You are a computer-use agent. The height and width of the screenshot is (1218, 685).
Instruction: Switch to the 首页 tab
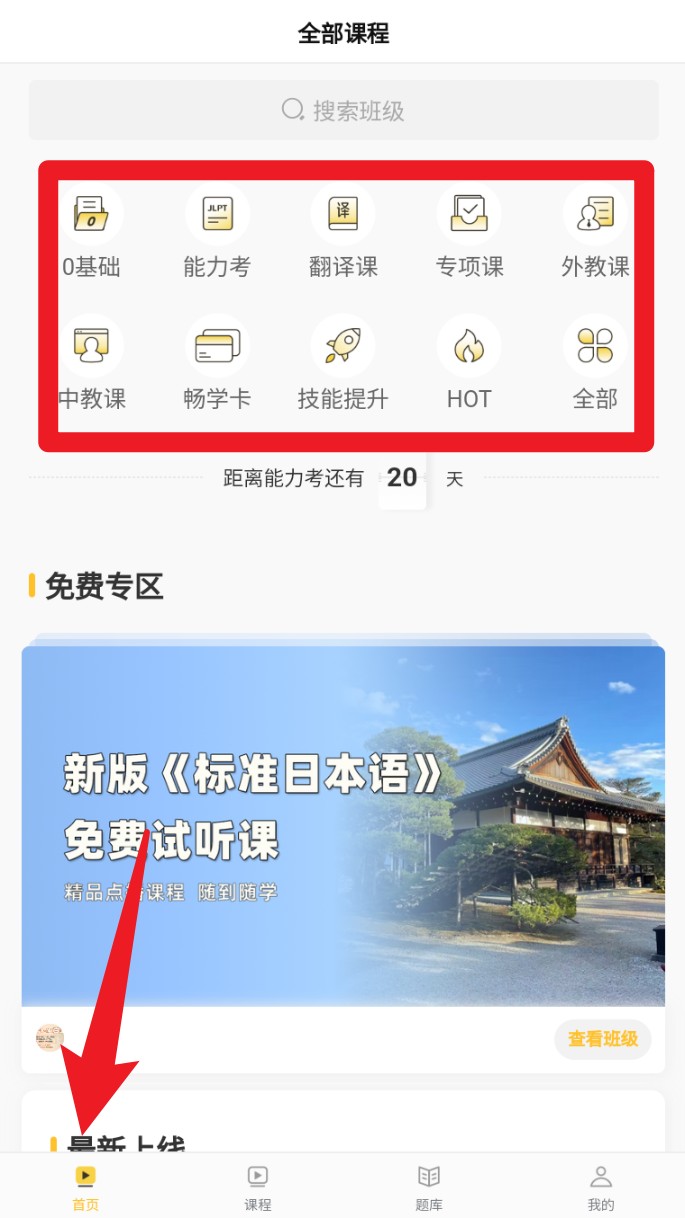coord(86,1187)
